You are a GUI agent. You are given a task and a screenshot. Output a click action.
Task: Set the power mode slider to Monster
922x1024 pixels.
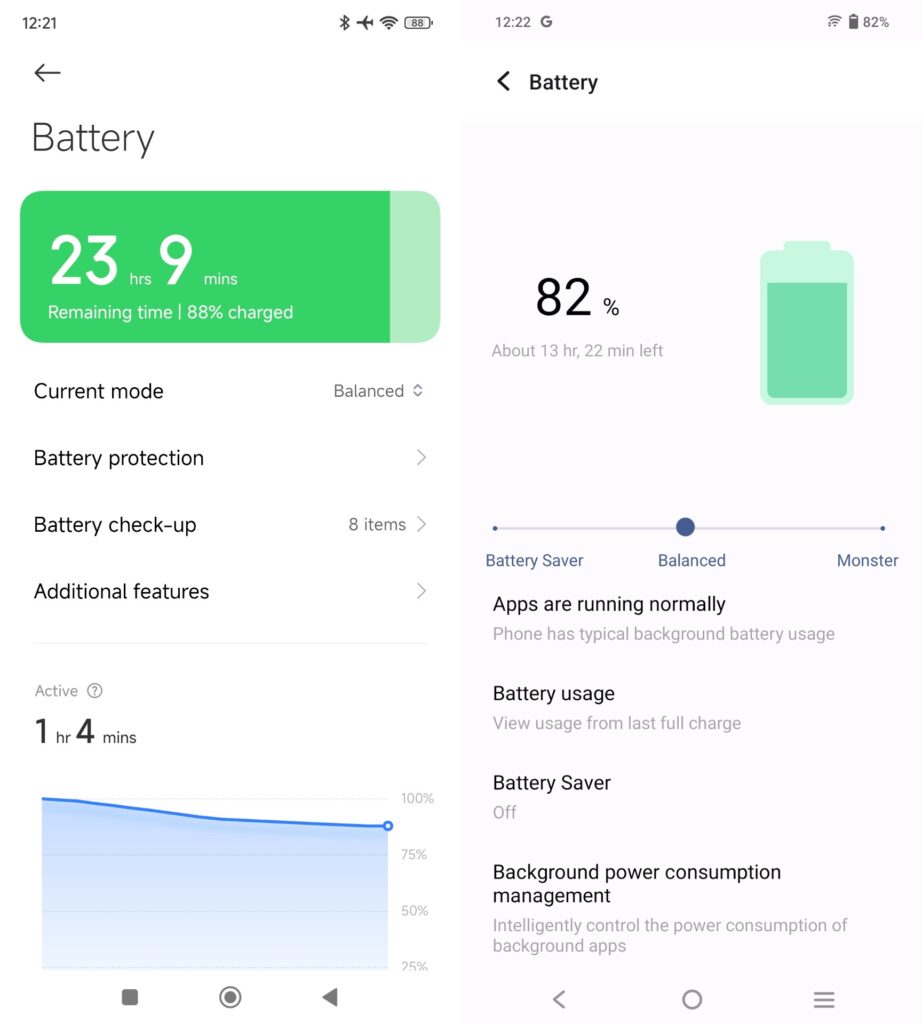tap(882, 528)
